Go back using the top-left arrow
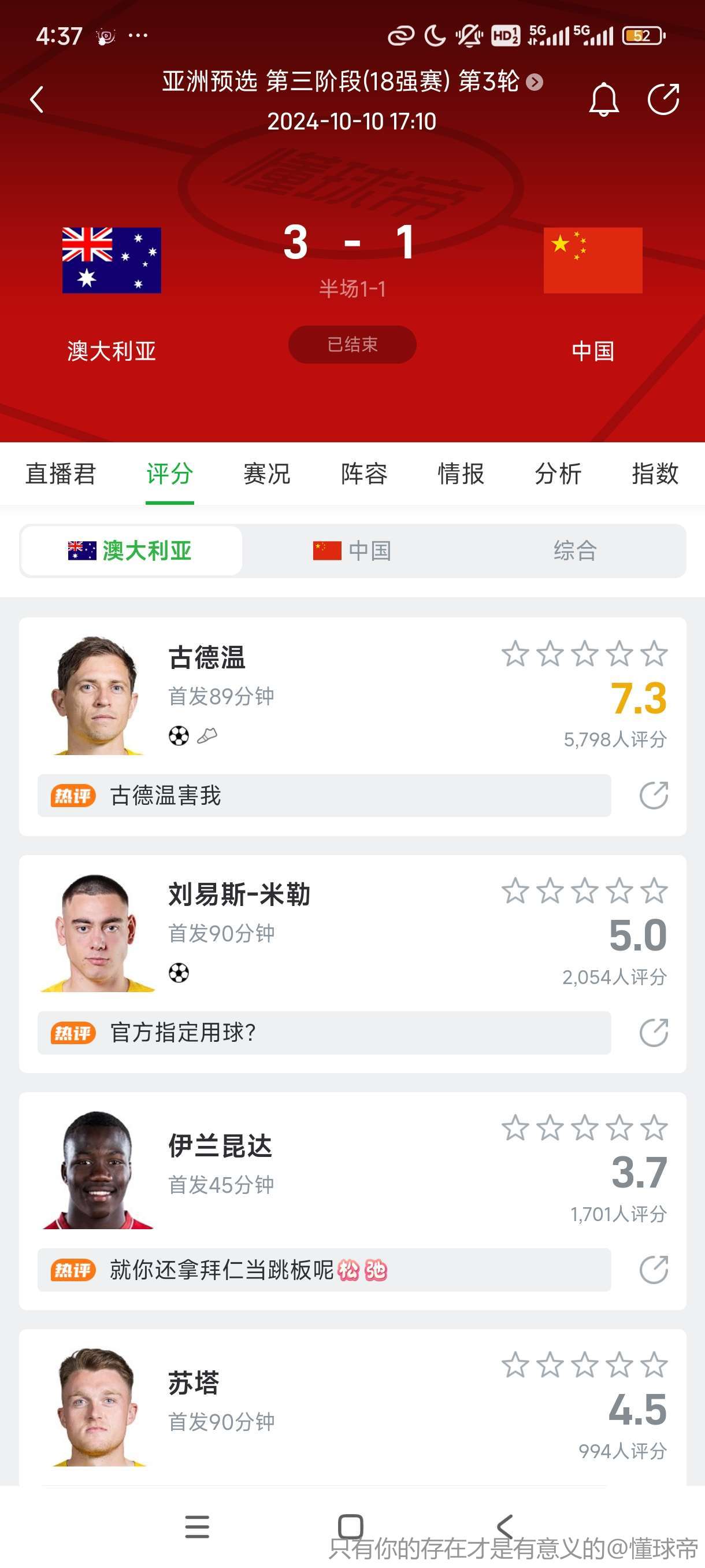Image resolution: width=705 pixels, height=1568 pixels. click(x=37, y=99)
